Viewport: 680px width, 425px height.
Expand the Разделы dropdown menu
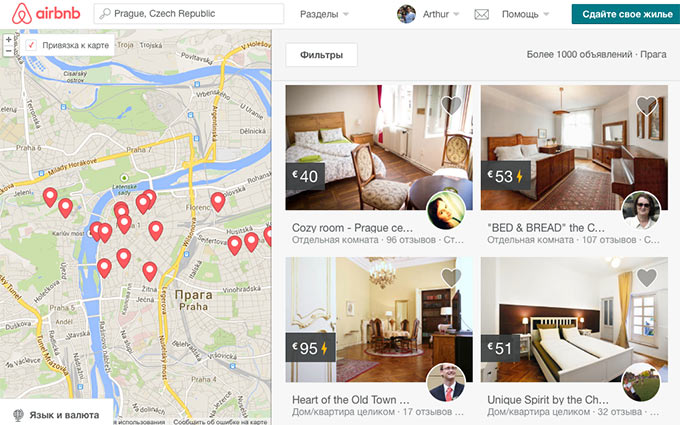tap(325, 15)
